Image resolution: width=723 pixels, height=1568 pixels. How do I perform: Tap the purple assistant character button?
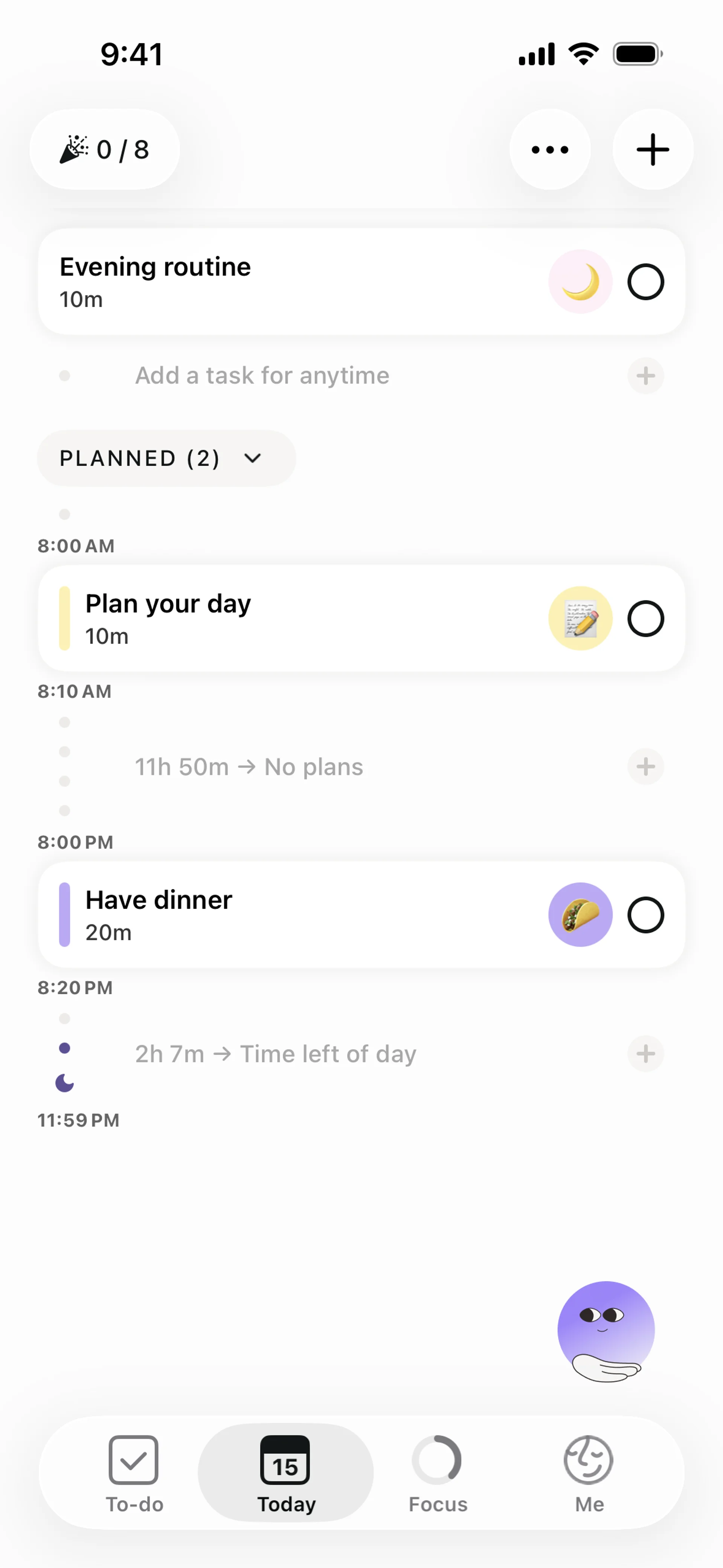pyautogui.click(x=606, y=1332)
